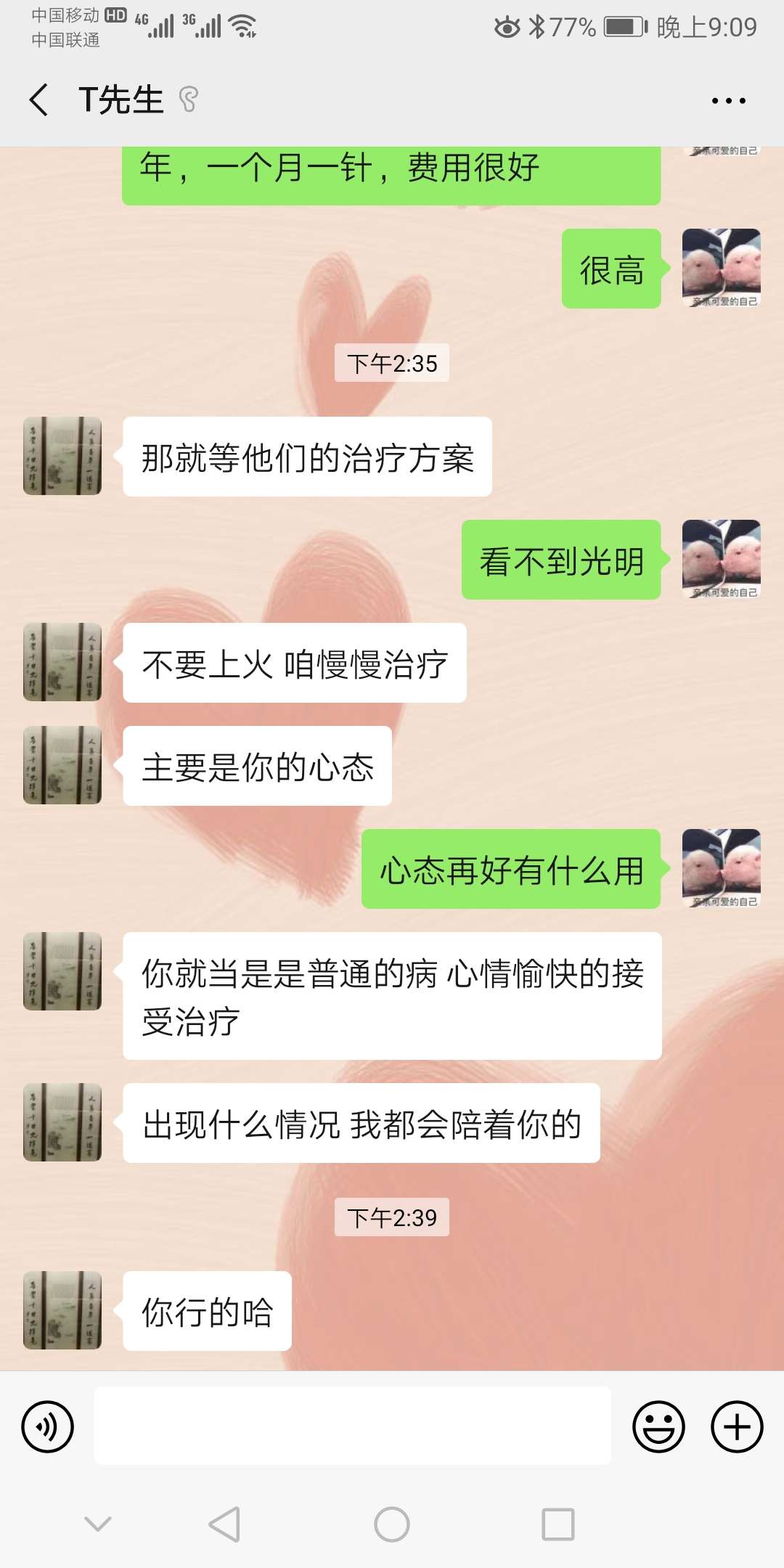Tap the back arrow to leave chat
Viewport: 784px width, 1568px height.
coord(38,99)
